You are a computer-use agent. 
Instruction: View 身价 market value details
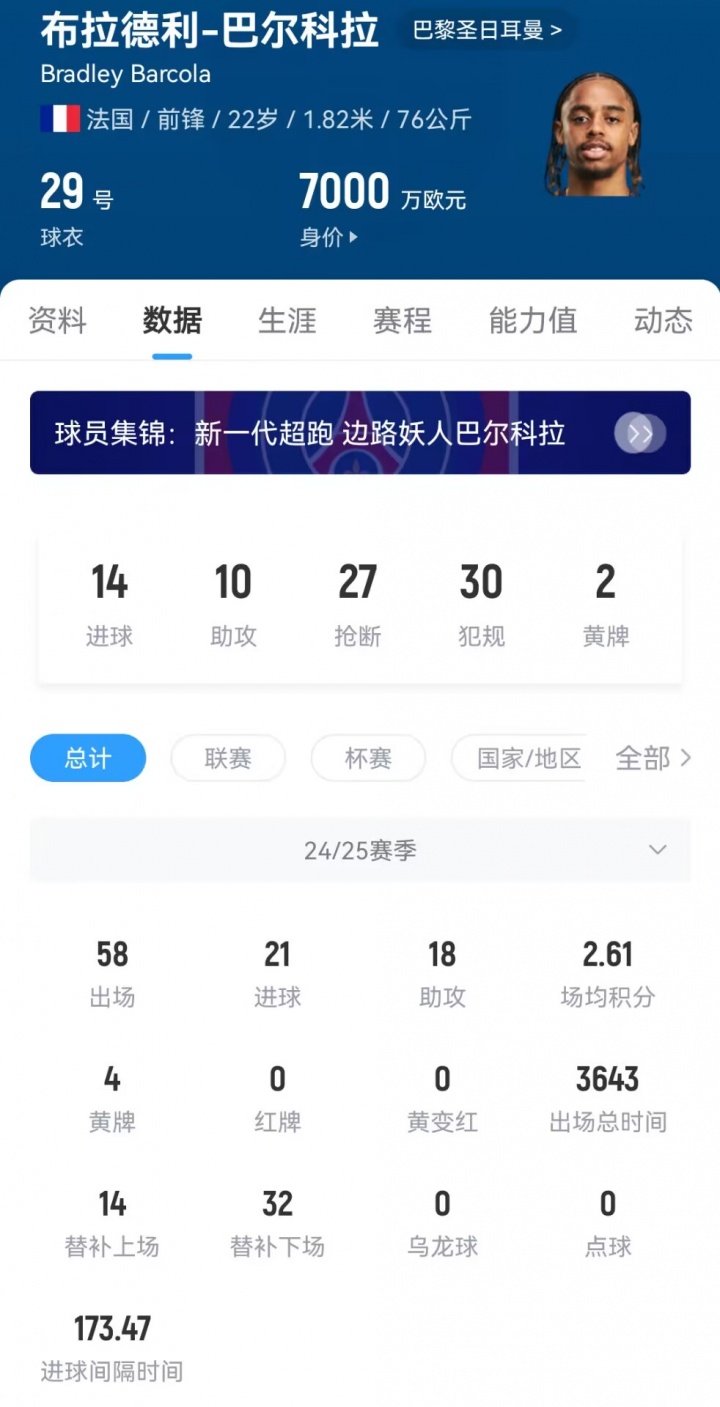coord(328,237)
